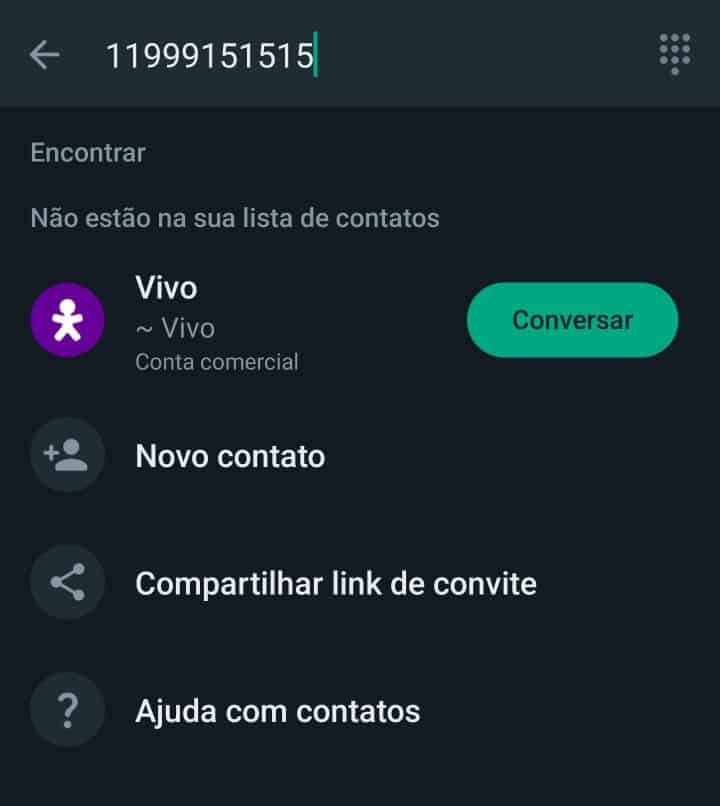Viewport: 720px width, 806px height.
Task: Select the Novo contato person-plus icon
Action: [67, 455]
